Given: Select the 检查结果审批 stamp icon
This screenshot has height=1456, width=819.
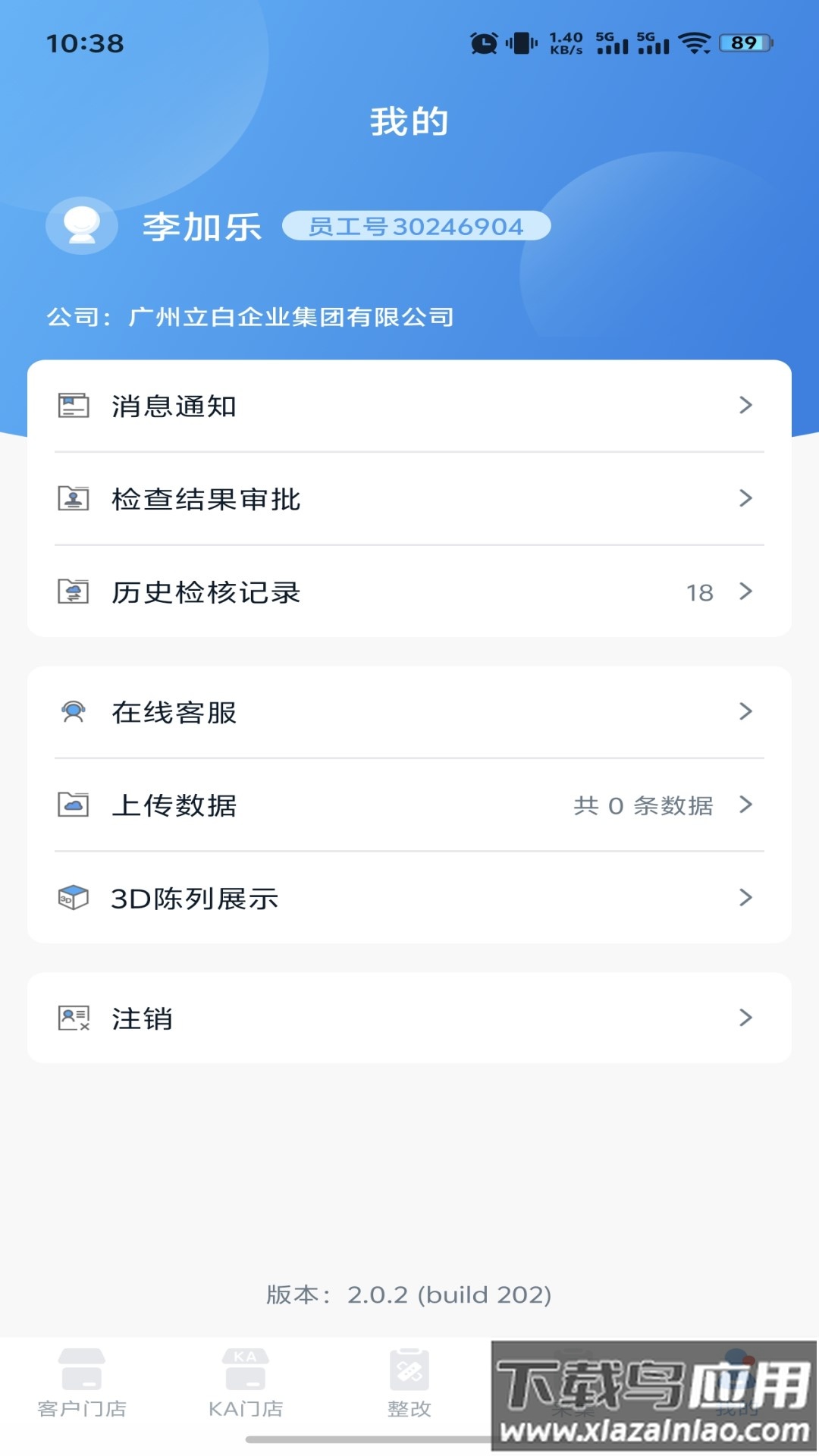Looking at the screenshot, I should [74, 499].
